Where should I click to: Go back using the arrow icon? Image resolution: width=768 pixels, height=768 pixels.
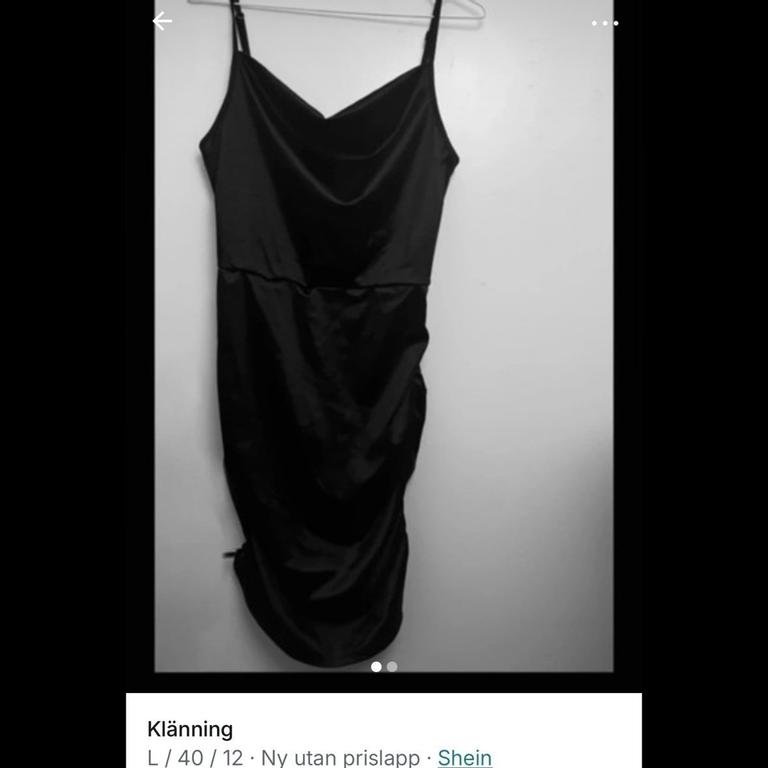162,21
